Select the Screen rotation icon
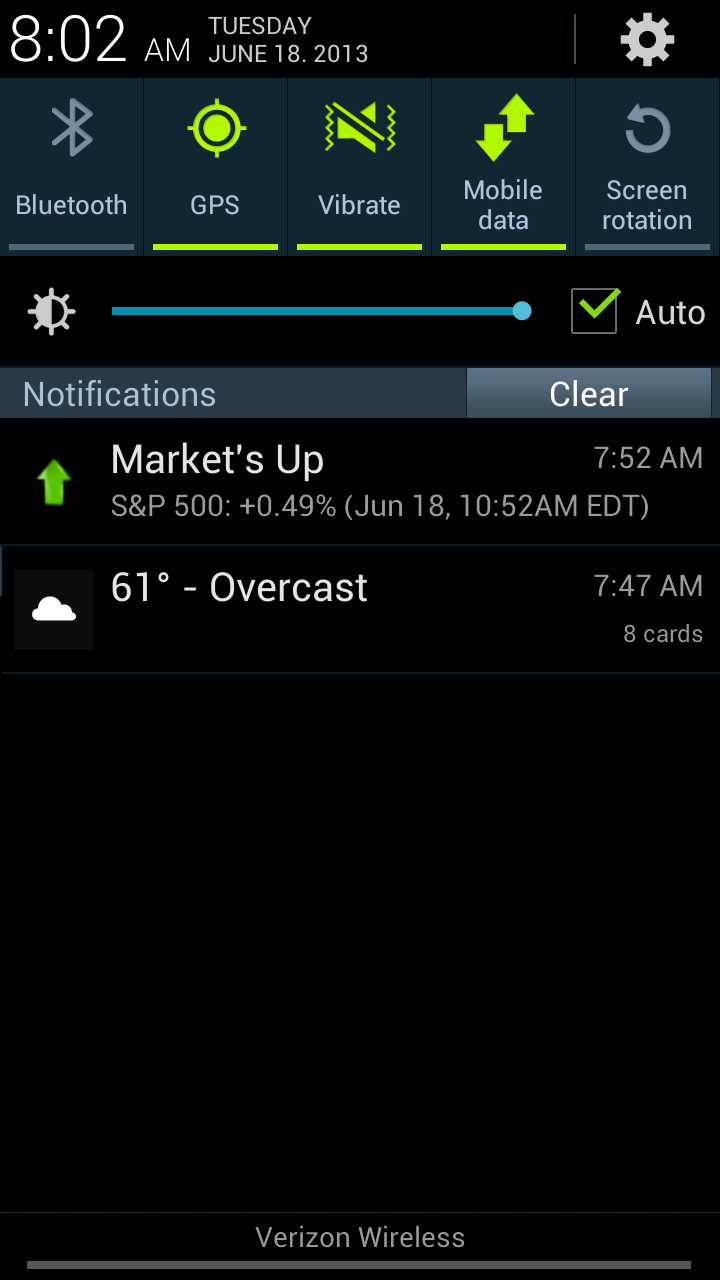Image resolution: width=720 pixels, height=1280 pixels. tap(647, 127)
